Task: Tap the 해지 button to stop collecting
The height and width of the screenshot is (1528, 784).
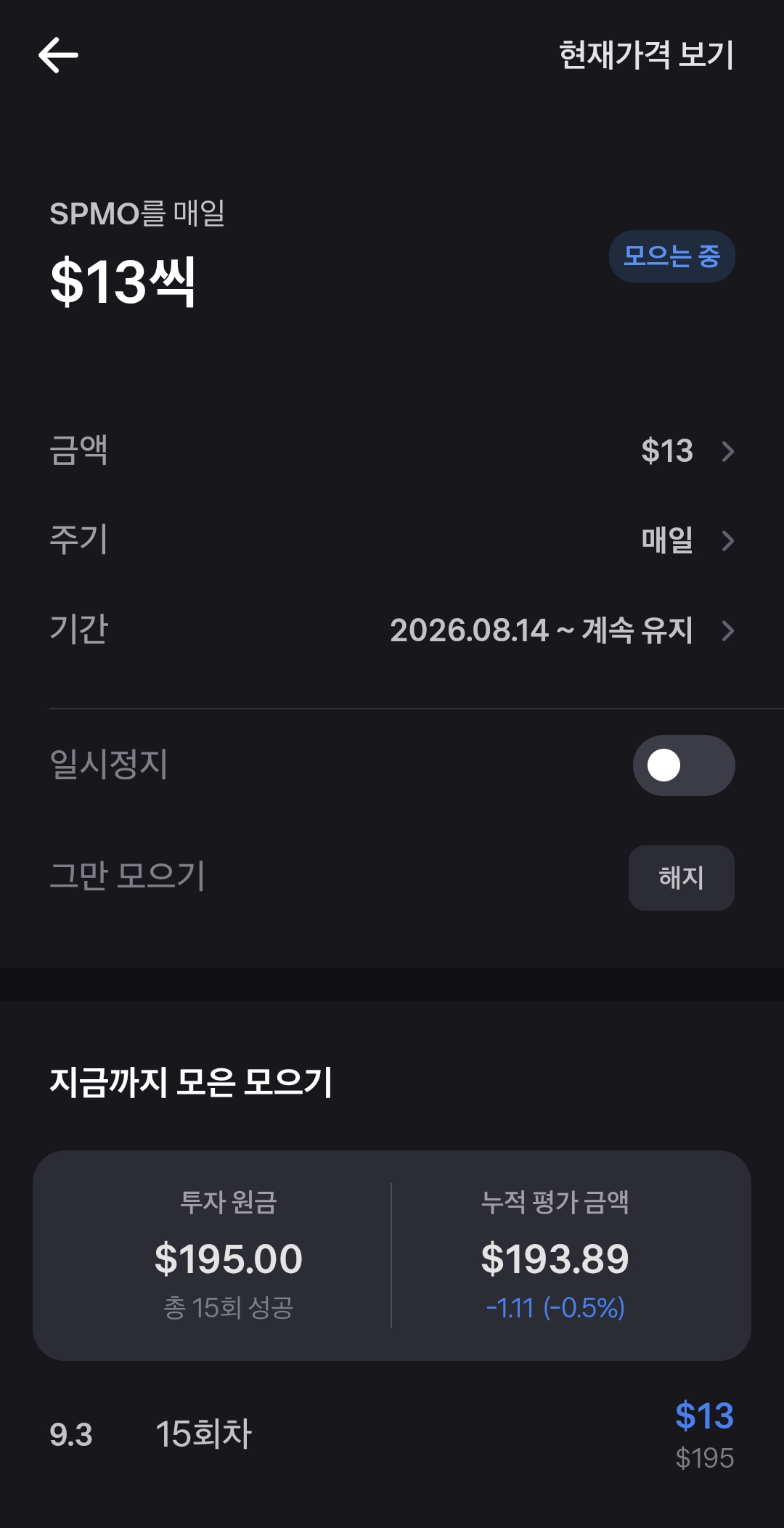Action: [681, 877]
